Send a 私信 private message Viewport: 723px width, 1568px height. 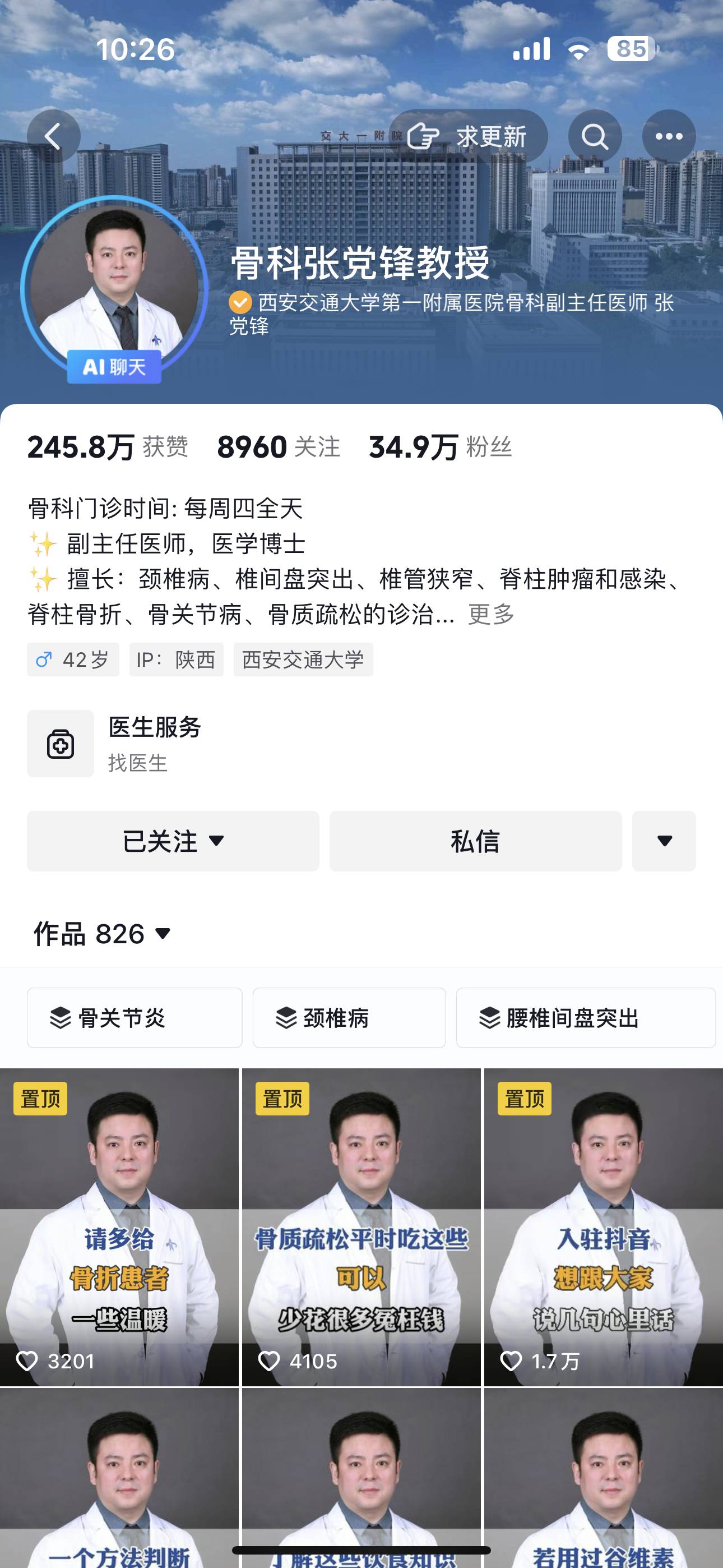[475, 841]
